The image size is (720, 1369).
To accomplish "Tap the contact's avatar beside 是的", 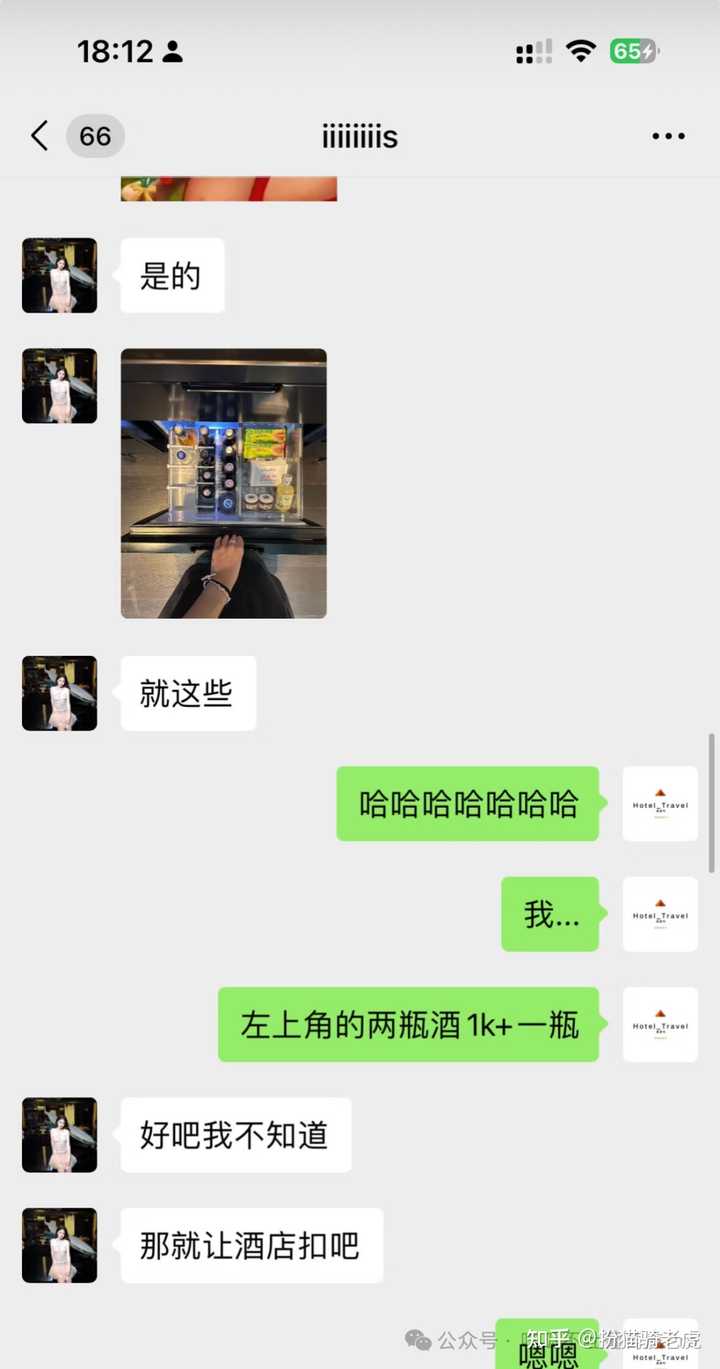I will point(60,275).
